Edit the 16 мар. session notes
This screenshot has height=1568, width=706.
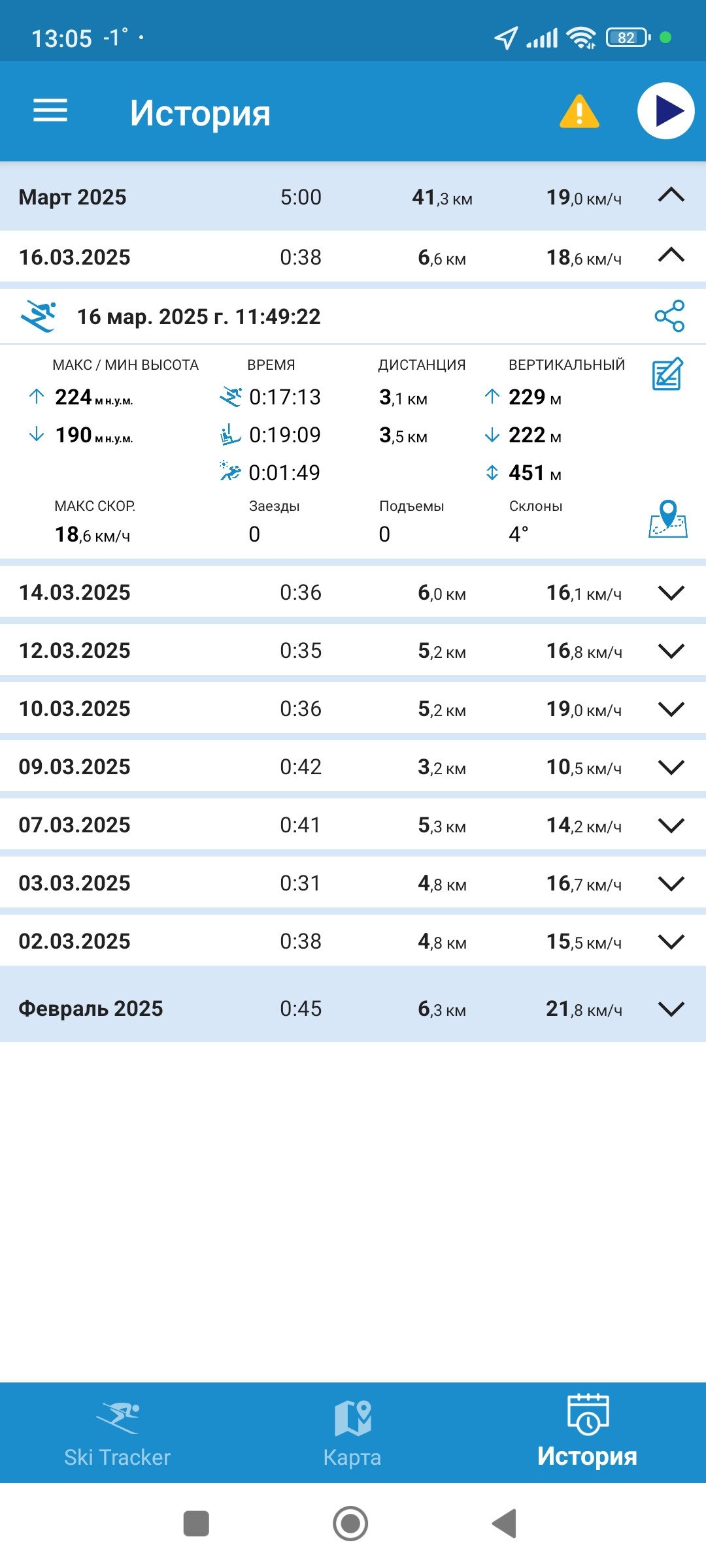click(x=668, y=374)
